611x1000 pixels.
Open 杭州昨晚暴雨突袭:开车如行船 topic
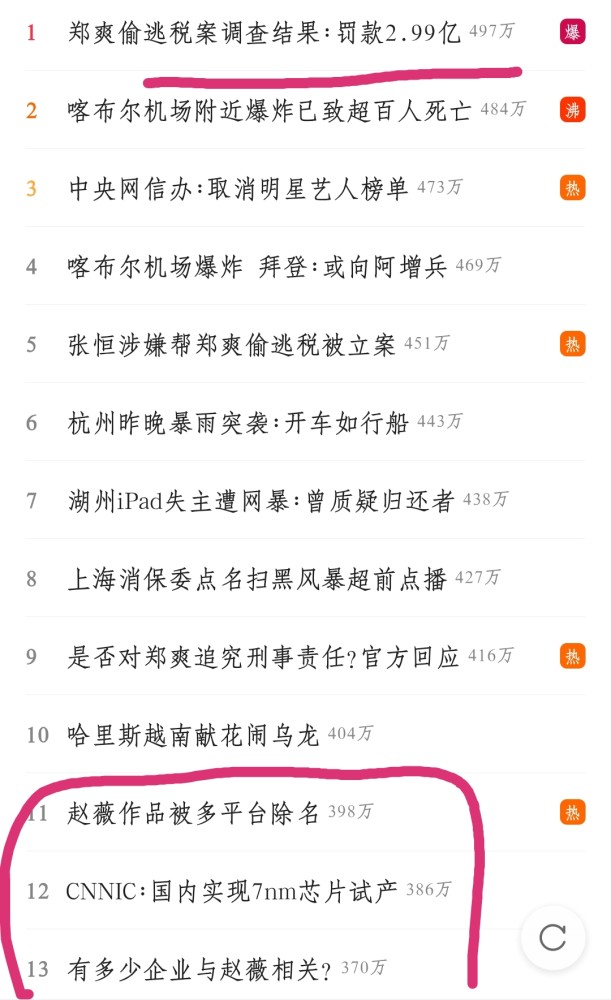click(238, 423)
